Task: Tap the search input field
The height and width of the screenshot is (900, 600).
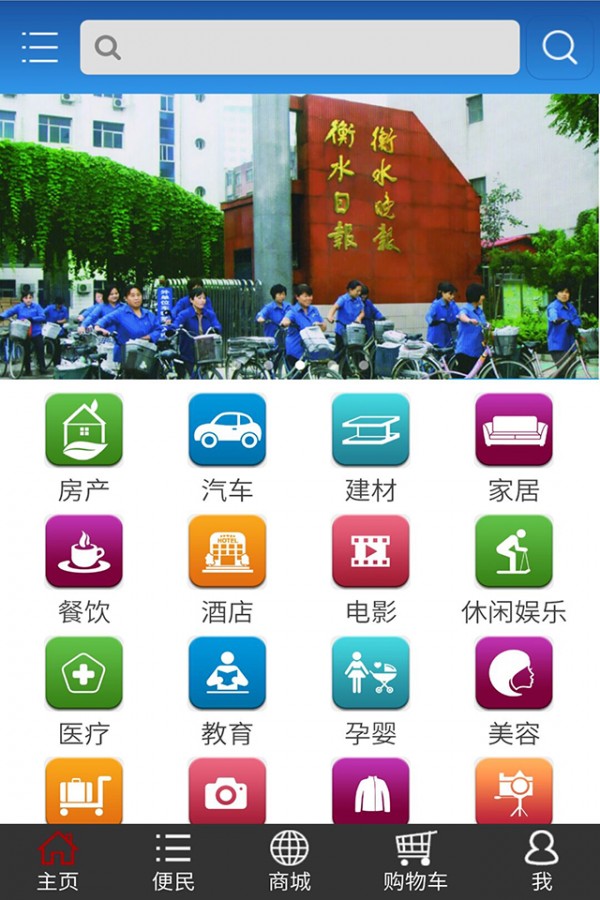Action: (x=300, y=47)
